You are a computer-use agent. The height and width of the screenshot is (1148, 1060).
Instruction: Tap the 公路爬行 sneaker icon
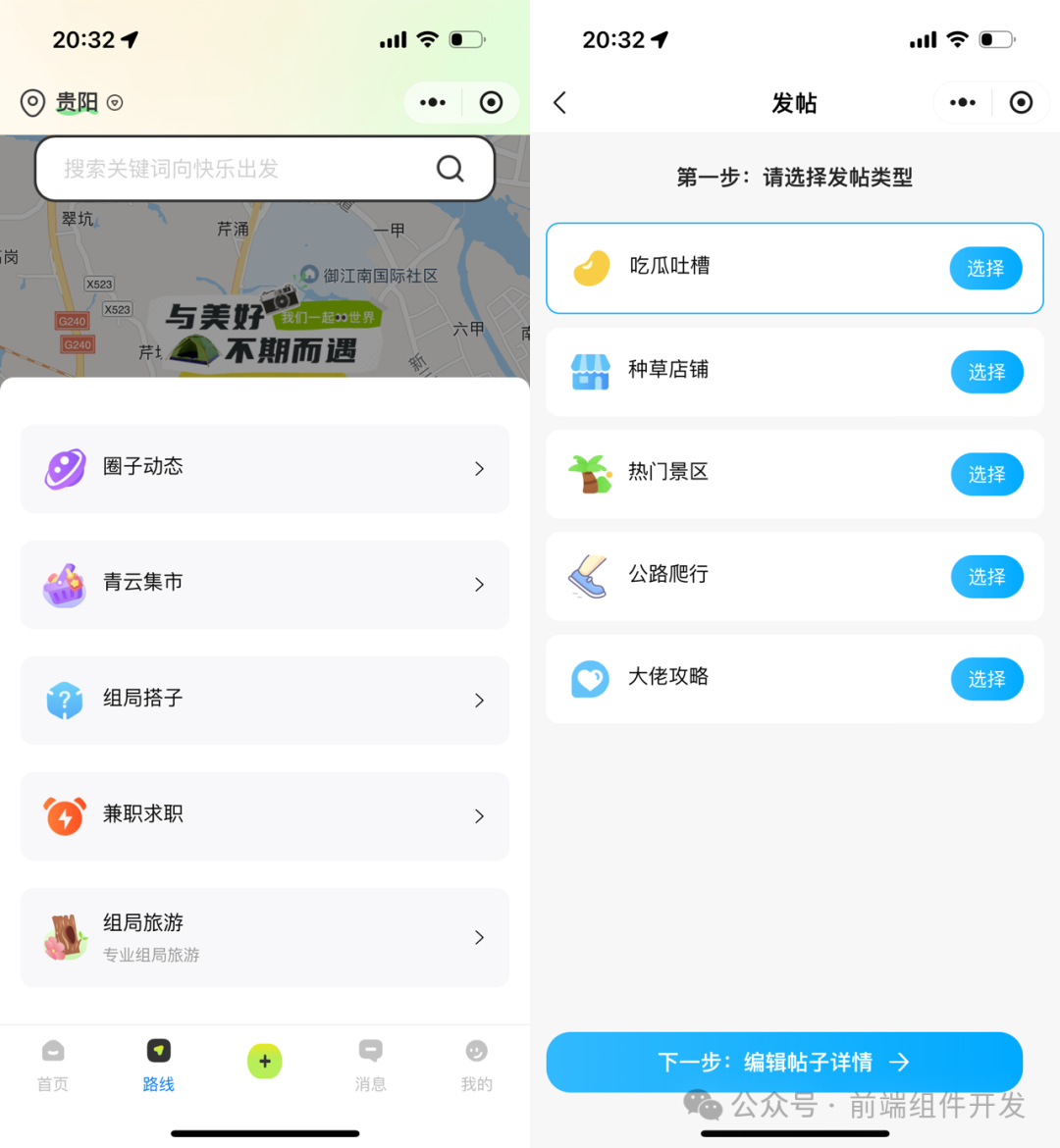590,576
